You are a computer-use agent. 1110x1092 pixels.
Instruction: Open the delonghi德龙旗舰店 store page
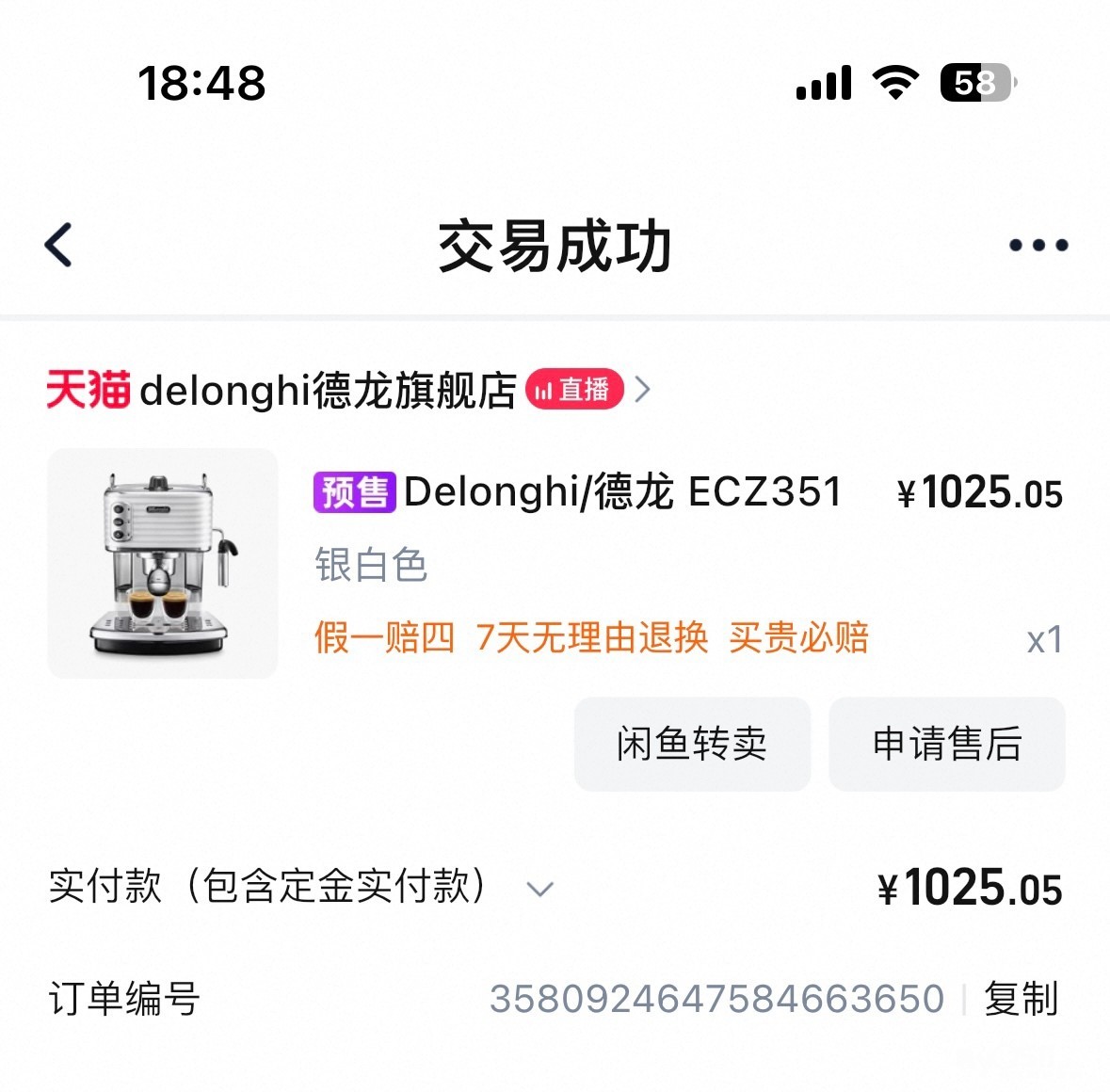pyautogui.click(x=328, y=390)
